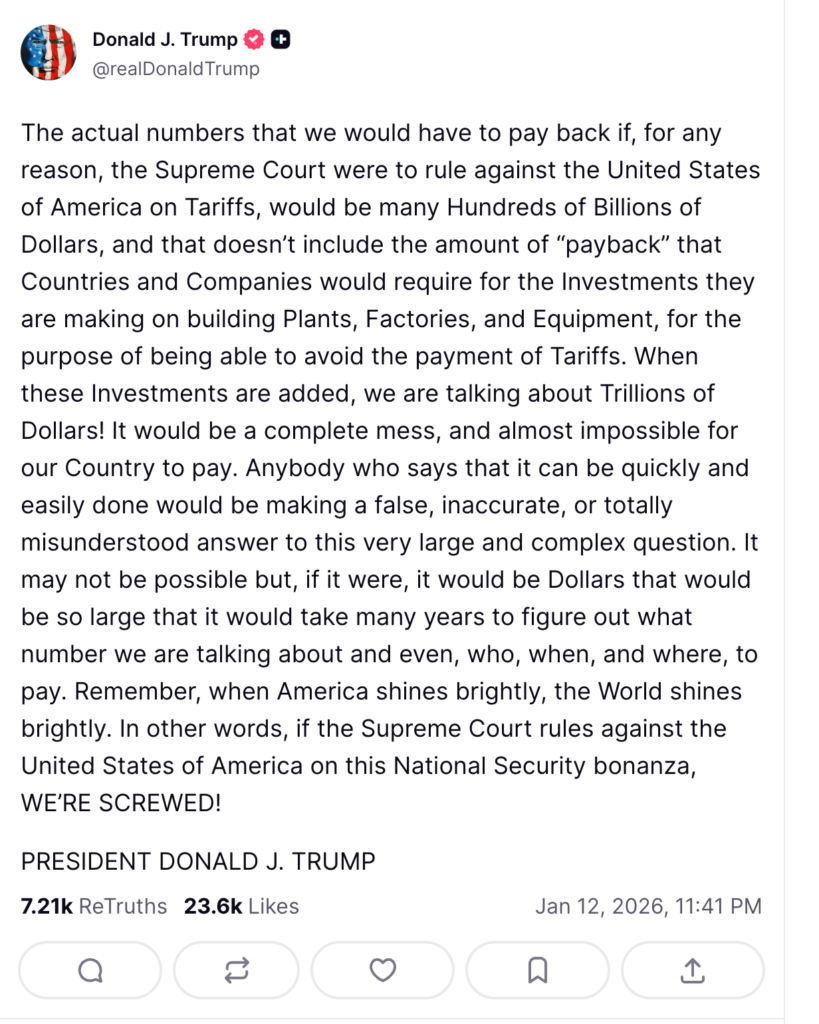
Task: Share this post via the upload icon
Action: pos(693,969)
